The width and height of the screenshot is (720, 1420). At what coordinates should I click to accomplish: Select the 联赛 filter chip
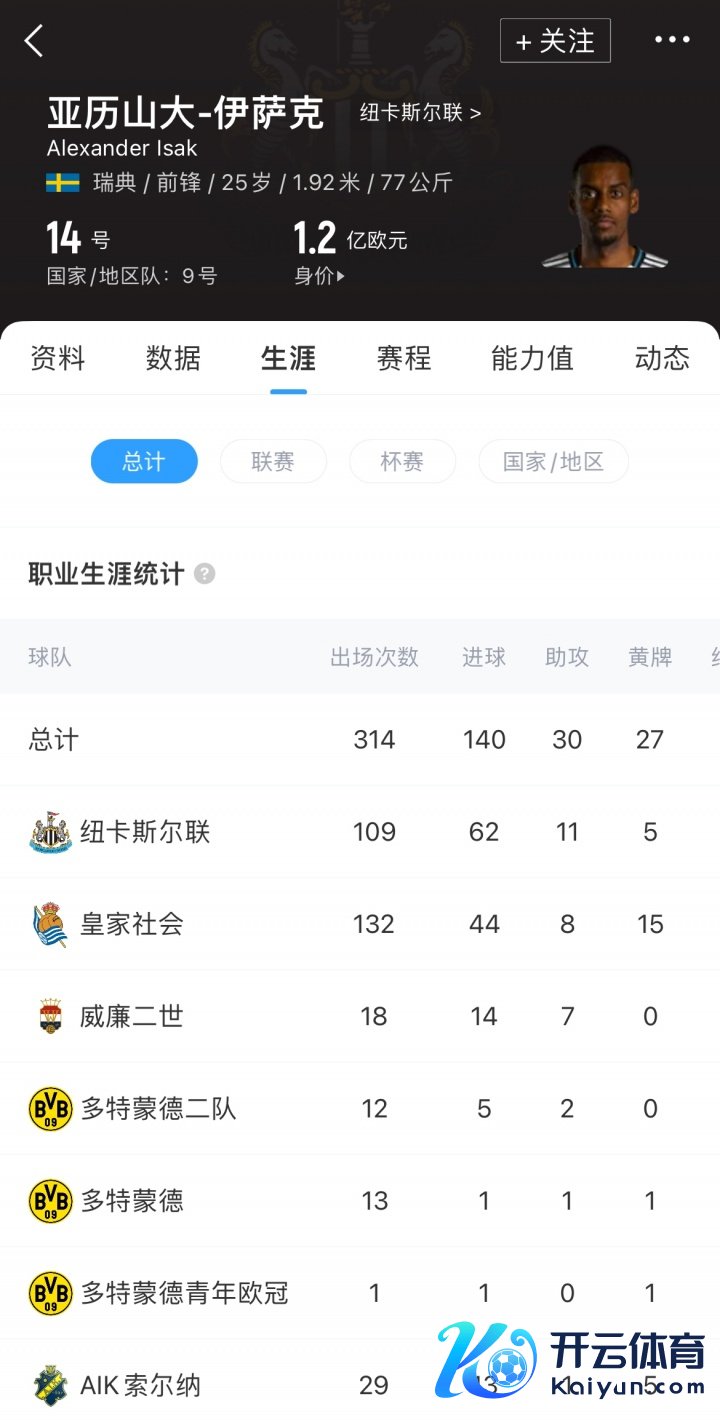click(273, 462)
